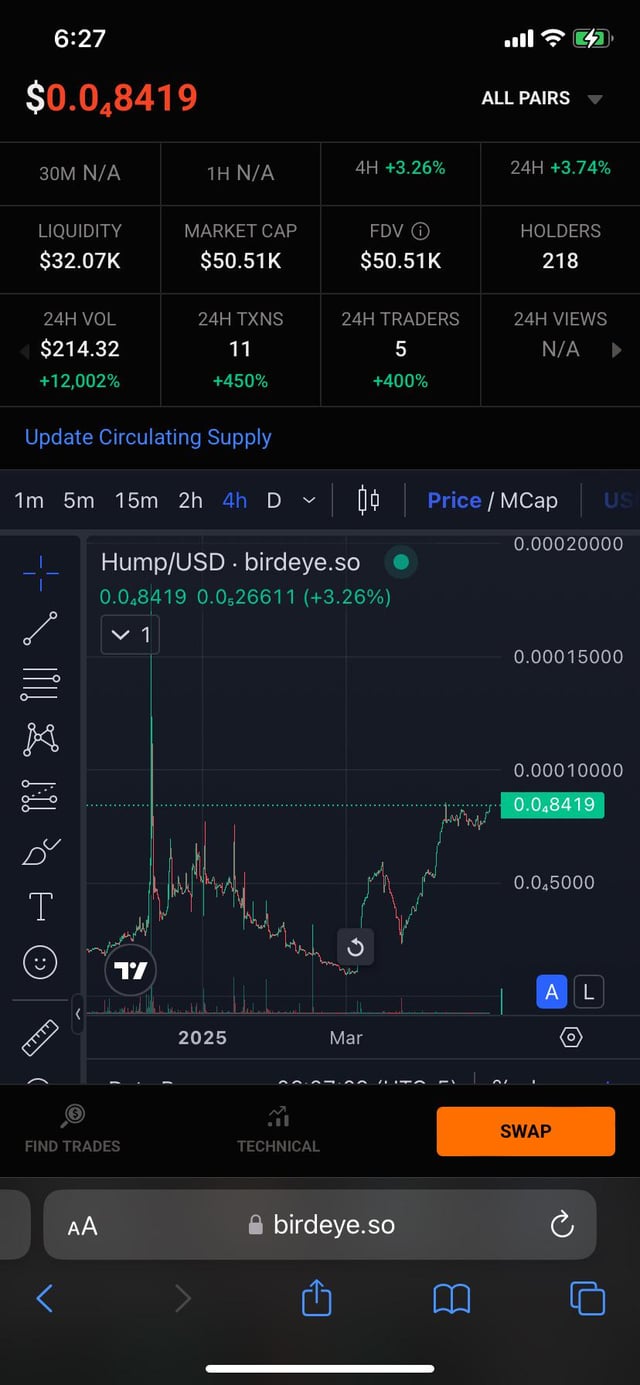Expand the timeframe chevron menu
The width and height of the screenshot is (640, 1385).
click(309, 500)
